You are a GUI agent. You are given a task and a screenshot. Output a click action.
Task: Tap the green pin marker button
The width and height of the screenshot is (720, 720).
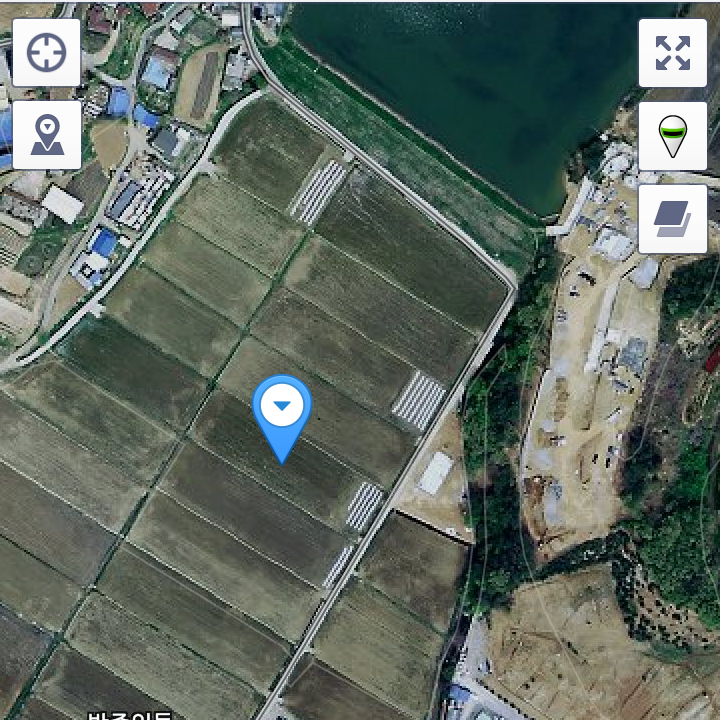673,136
